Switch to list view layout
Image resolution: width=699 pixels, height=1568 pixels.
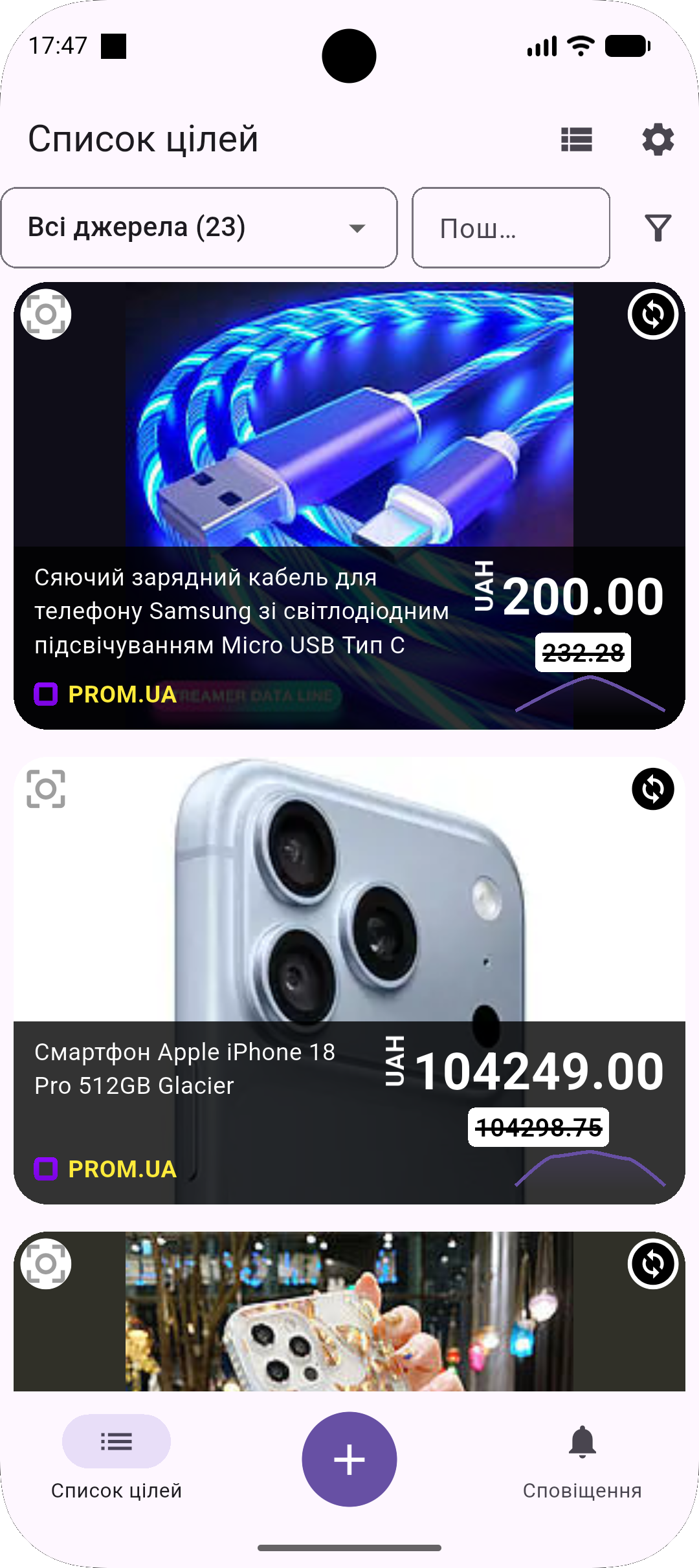click(x=576, y=139)
